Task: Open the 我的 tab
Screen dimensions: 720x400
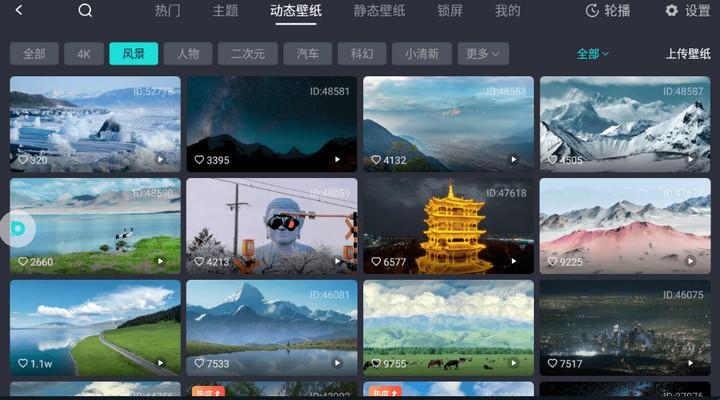Action: (507, 11)
